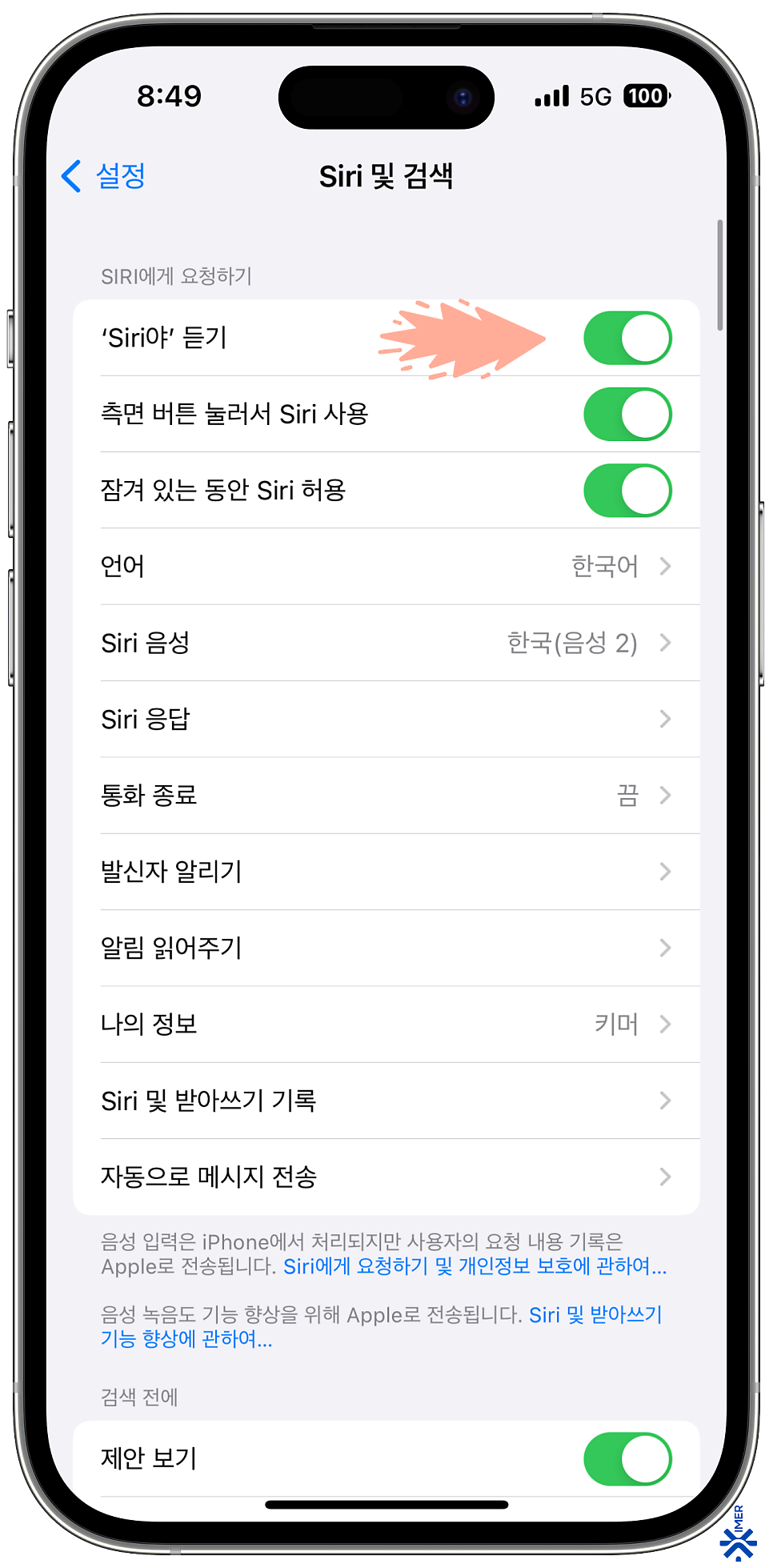Go back to 설정
The image size is (773, 1568).
click(103, 176)
